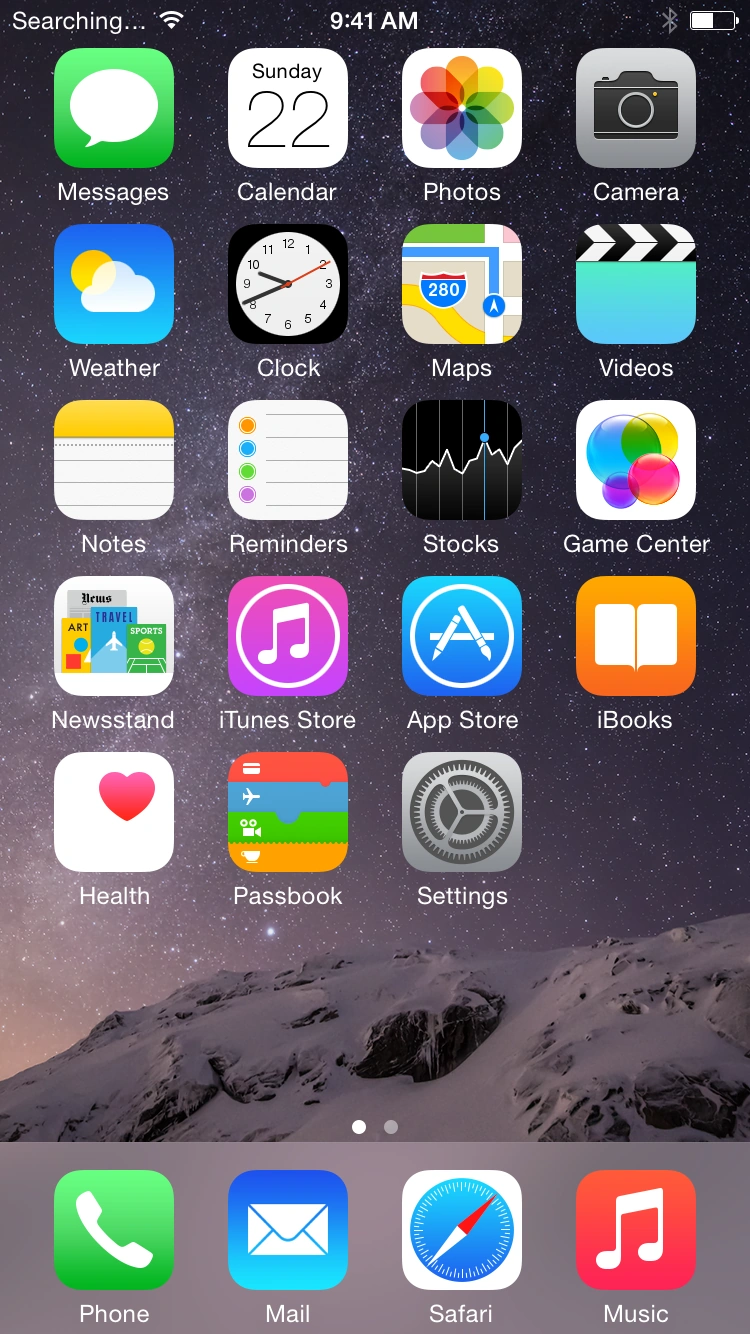Open the Videos app
Screen dimensions: 750x1334
point(636,284)
